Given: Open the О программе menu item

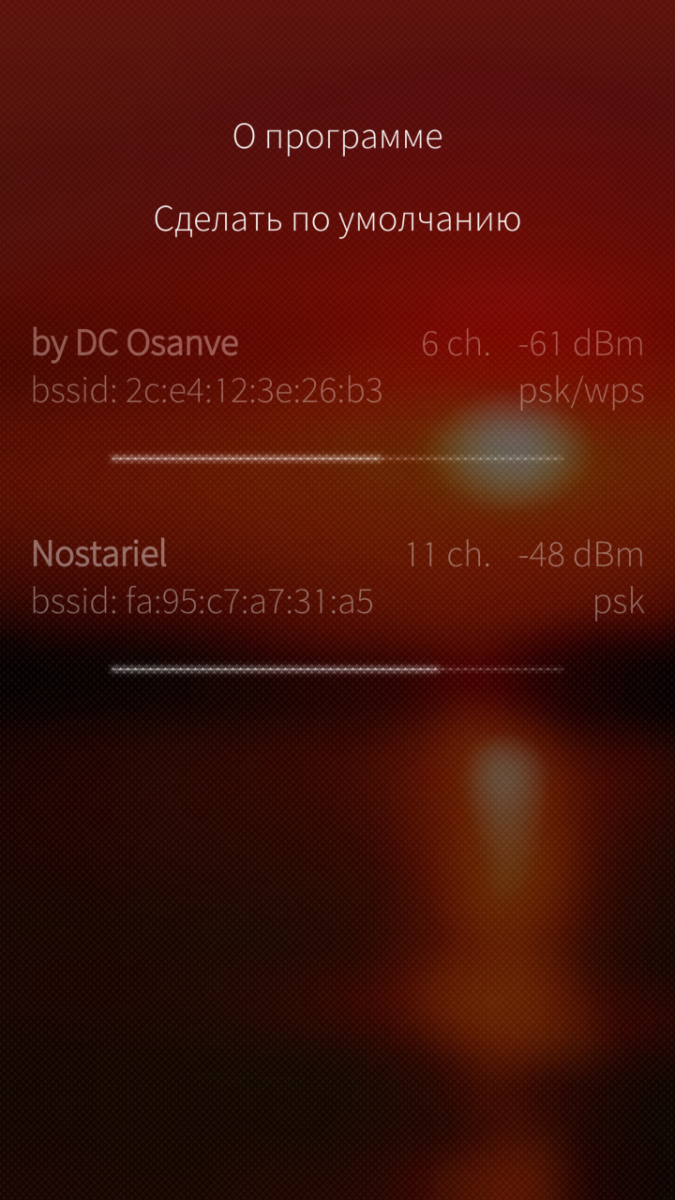Looking at the screenshot, I should (337, 137).
